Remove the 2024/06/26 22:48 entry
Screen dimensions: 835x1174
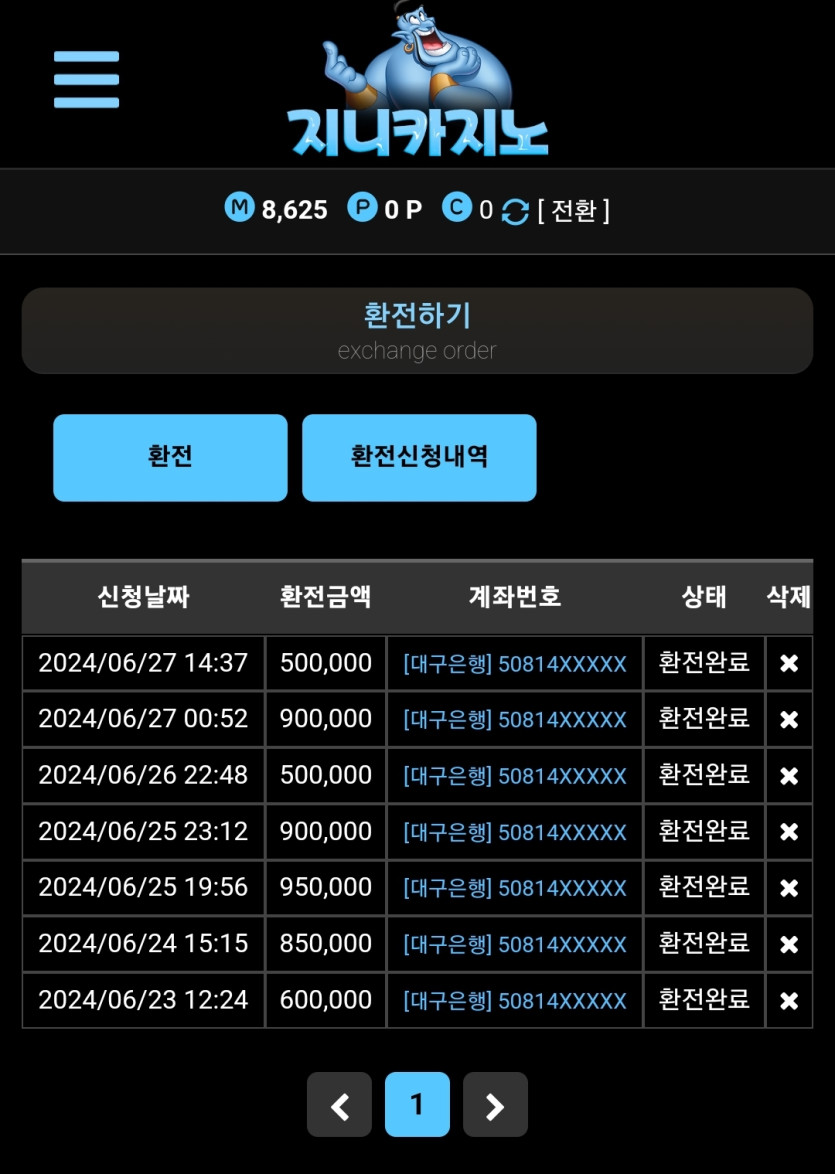[x=789, y=775]
